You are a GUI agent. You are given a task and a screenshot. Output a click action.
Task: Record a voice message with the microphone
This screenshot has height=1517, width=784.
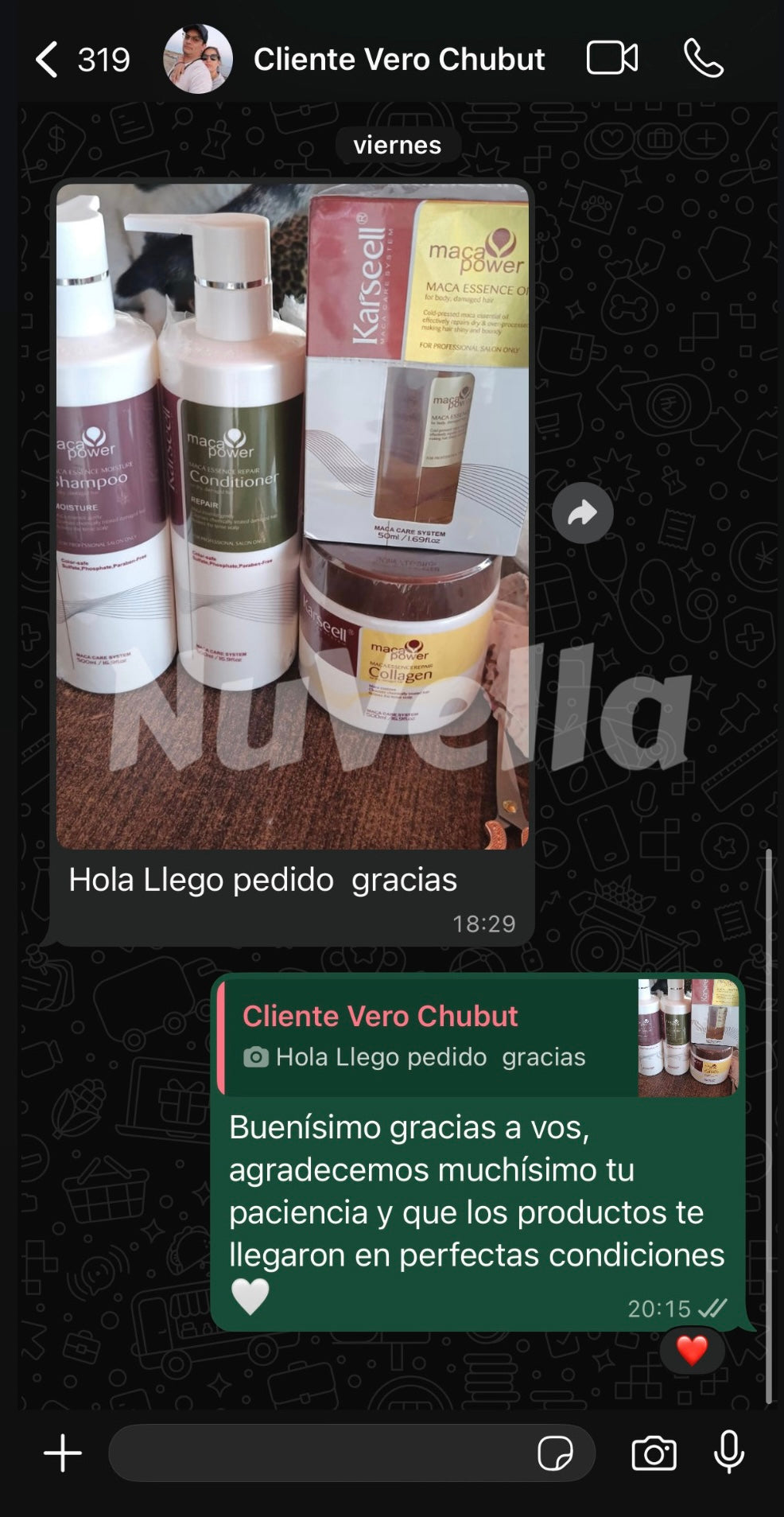pyautogui.click(x=728, y=1453)
